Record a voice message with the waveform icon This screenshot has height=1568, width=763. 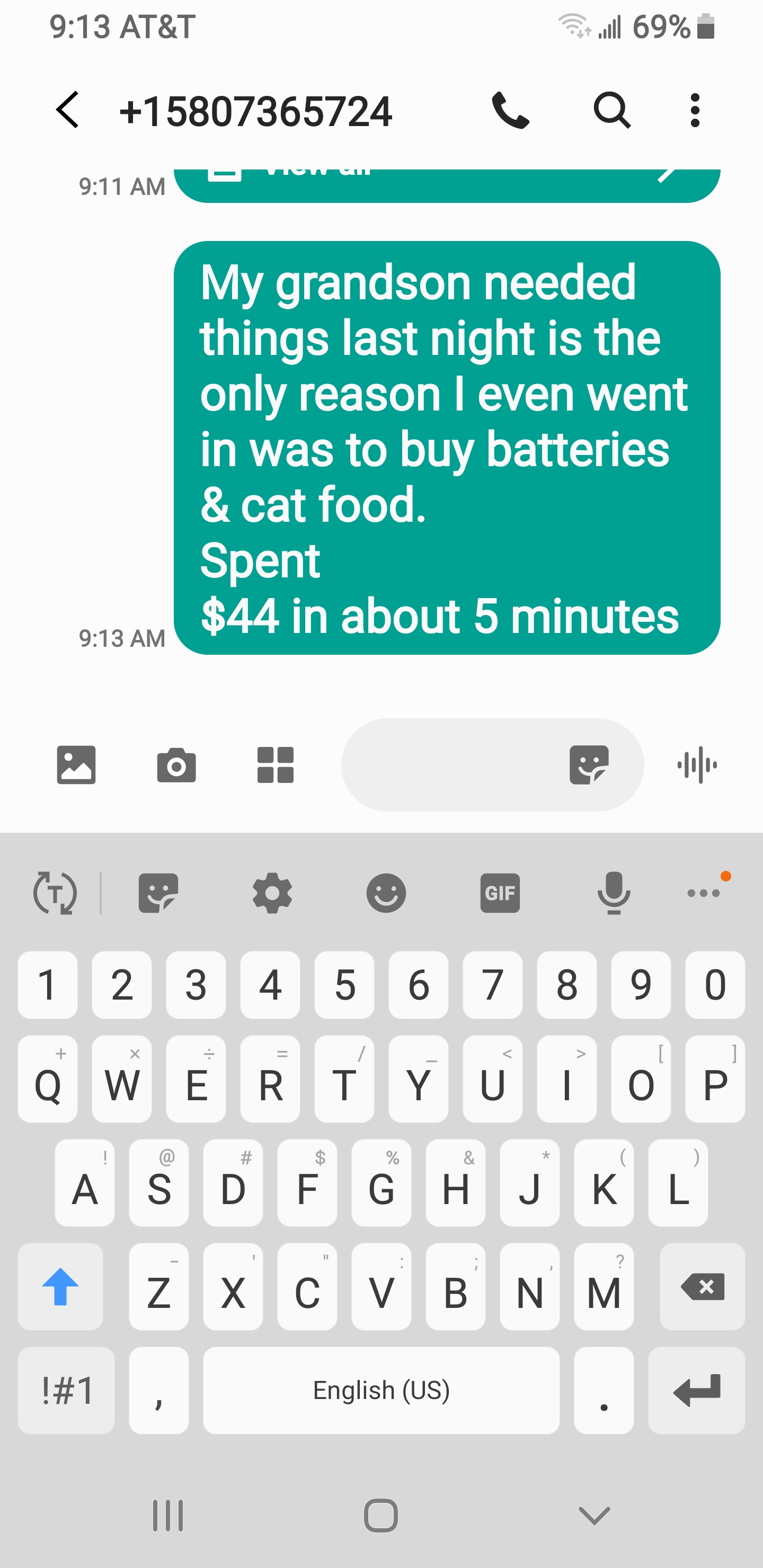[698, 766]
